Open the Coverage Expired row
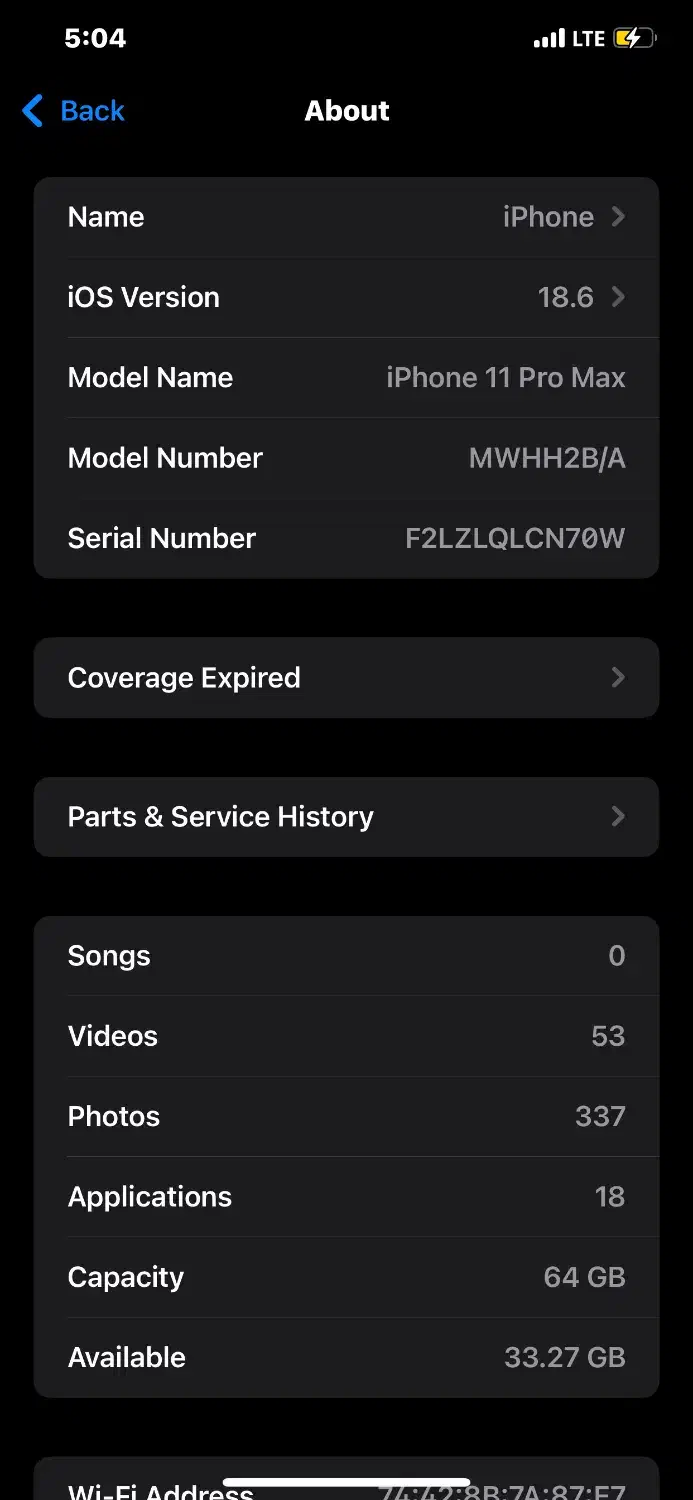The height and width of the screenshot is (1500, 693). (x=346, y=678)
